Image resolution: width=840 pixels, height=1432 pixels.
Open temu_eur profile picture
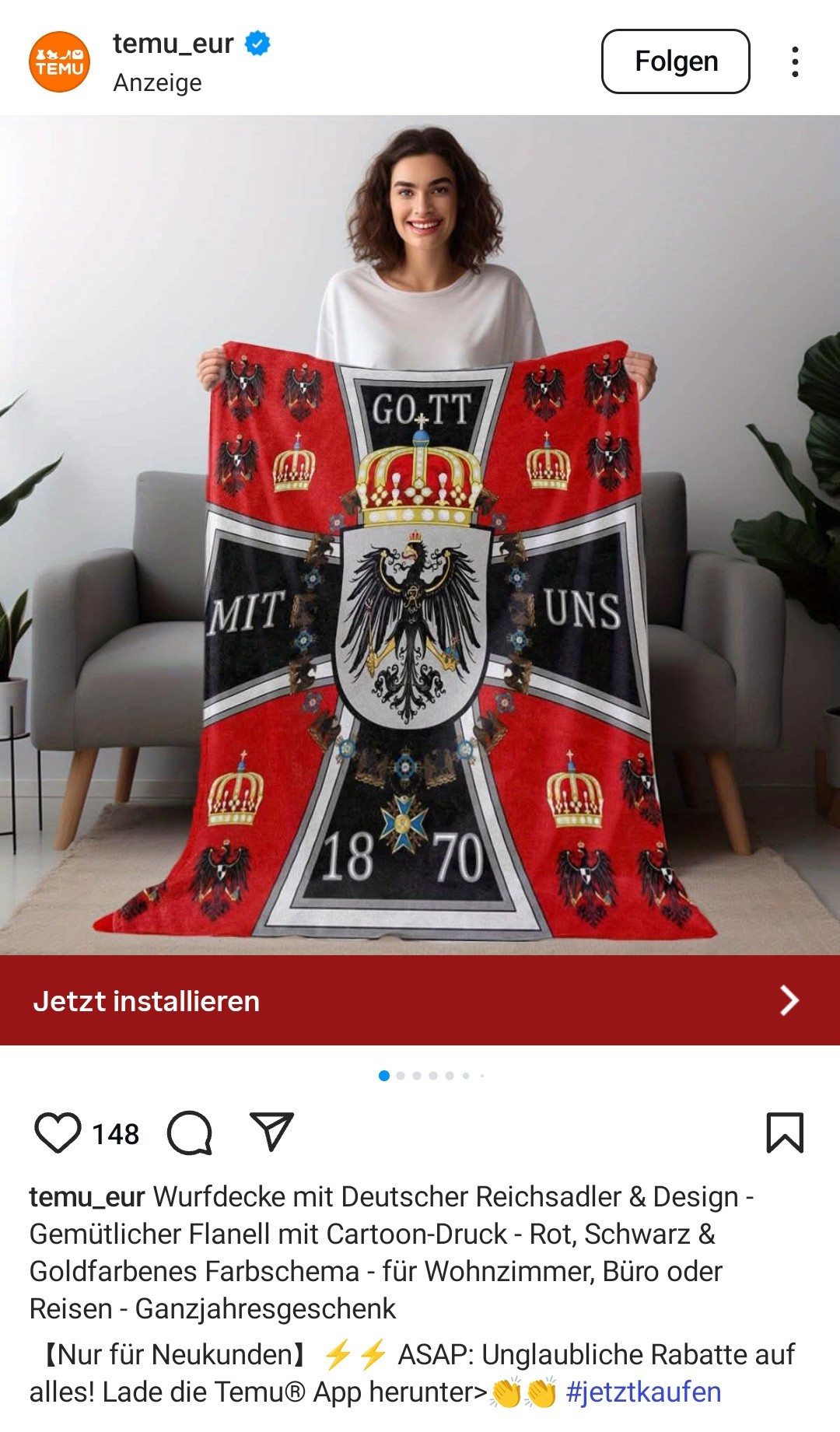(59, 61)
